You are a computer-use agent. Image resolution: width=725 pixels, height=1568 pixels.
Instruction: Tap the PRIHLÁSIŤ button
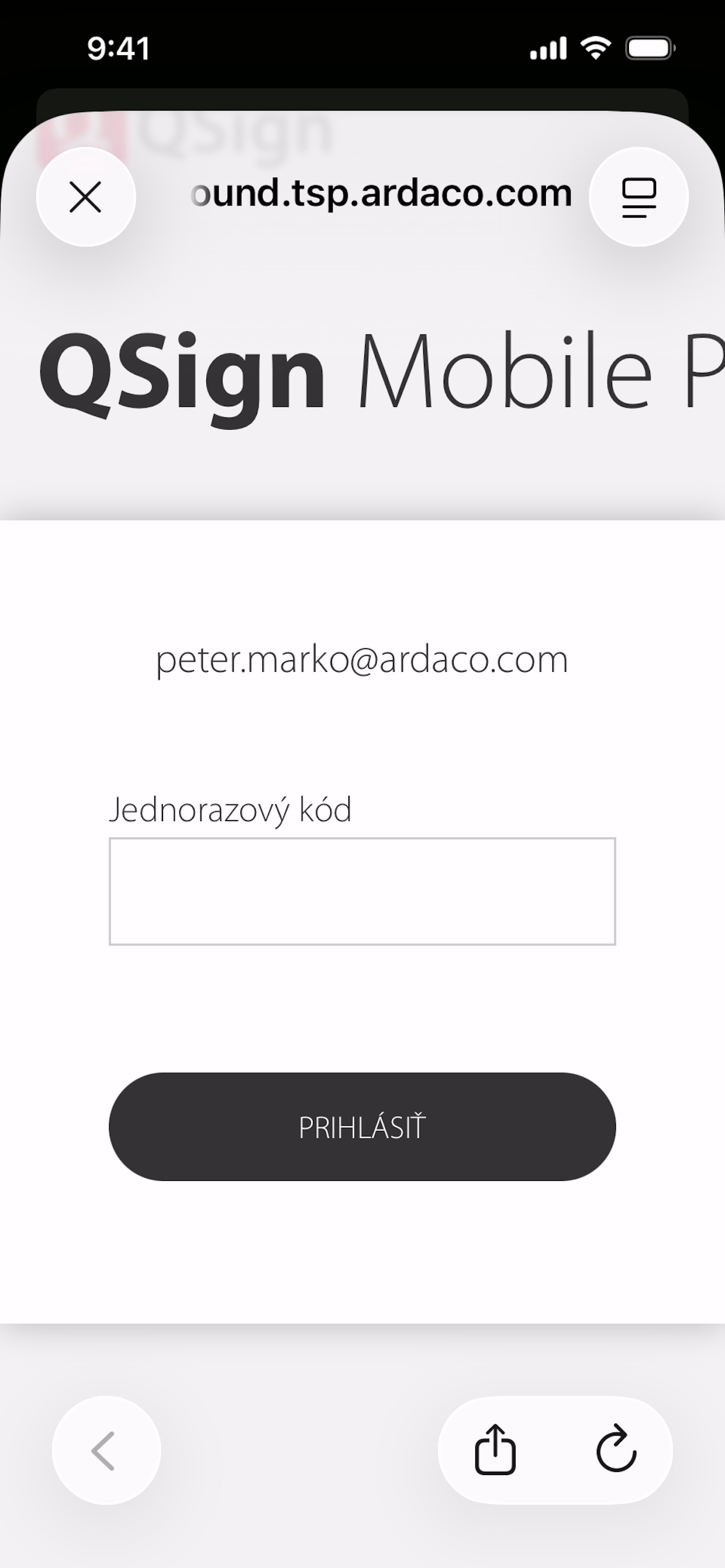pyautogui.click(x=362, y=1126)
